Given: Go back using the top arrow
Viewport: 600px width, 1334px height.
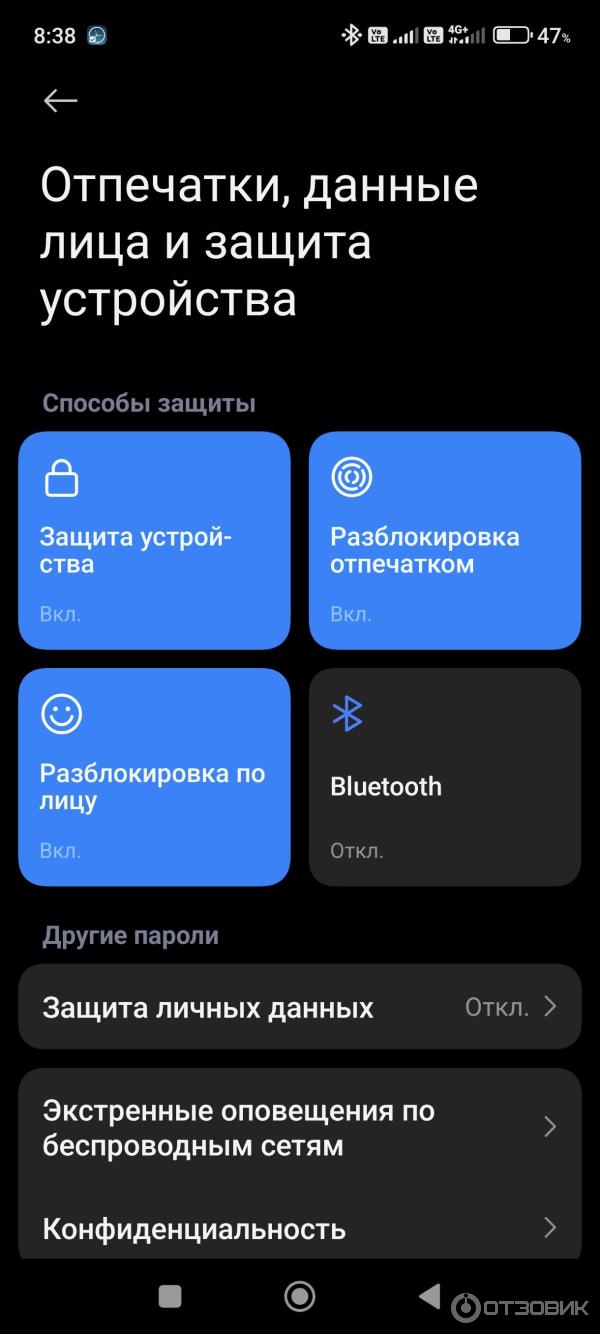Looking at the screenshot, I should (60, 100).
